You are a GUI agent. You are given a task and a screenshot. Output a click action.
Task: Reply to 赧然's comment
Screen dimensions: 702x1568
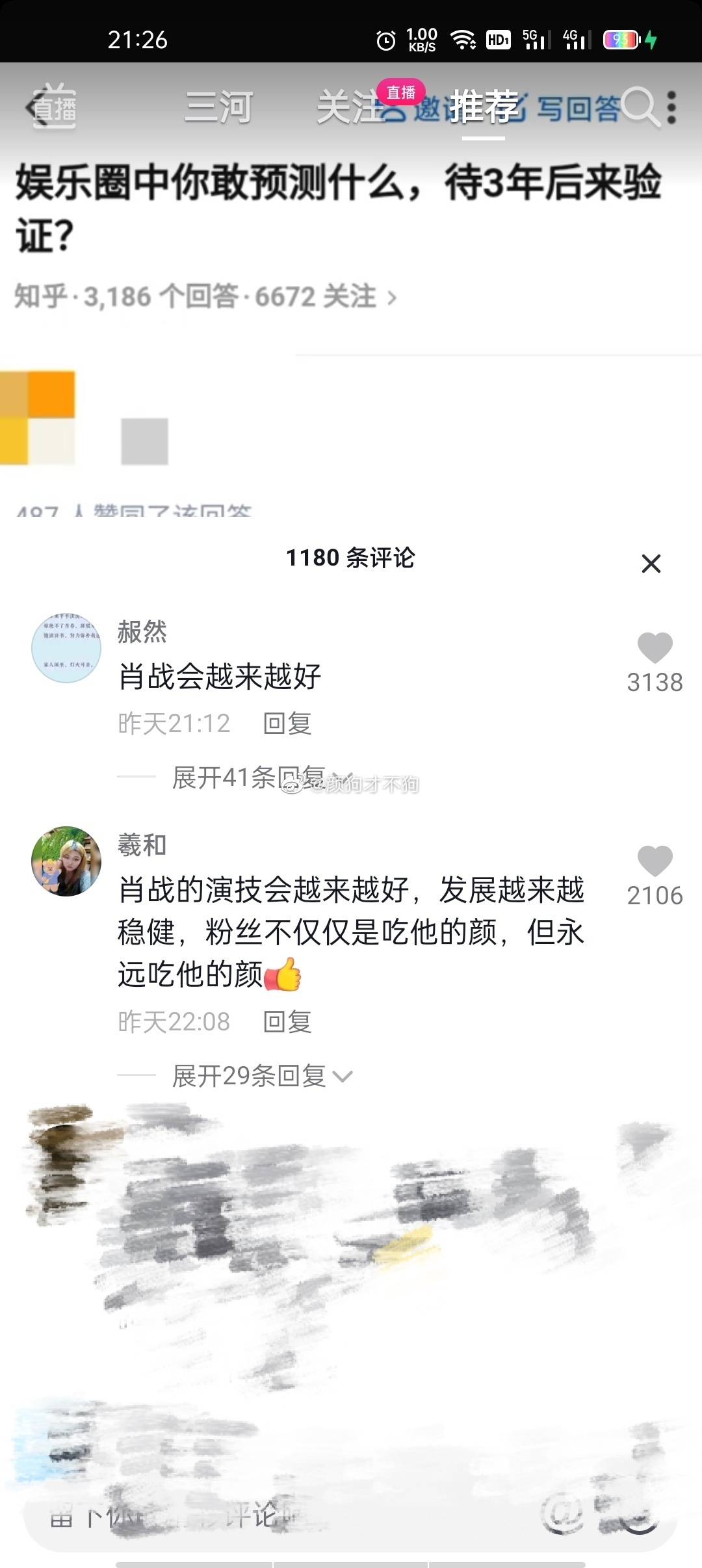pos(287,723)
